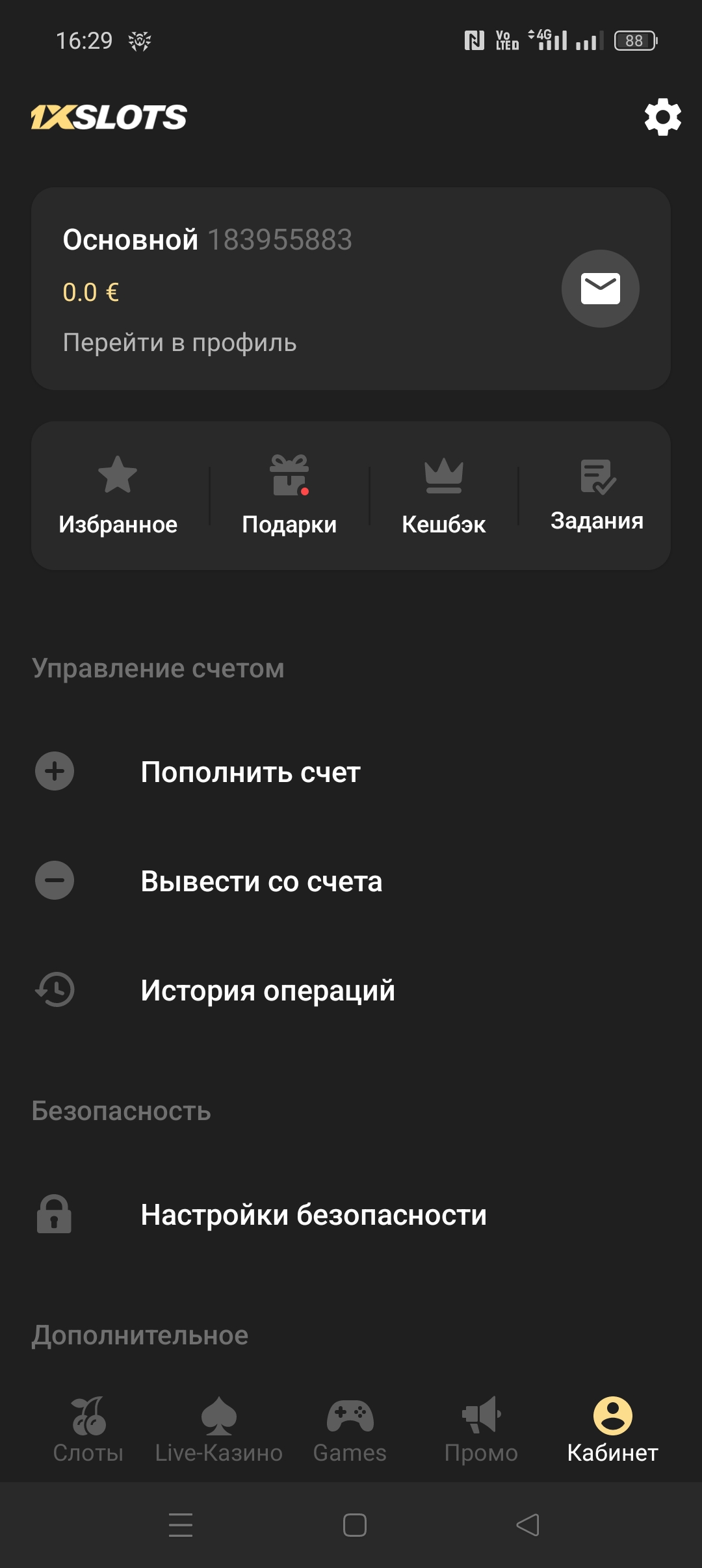
Task: Open system recent apps menu
Action: (x=180, y=1525)
